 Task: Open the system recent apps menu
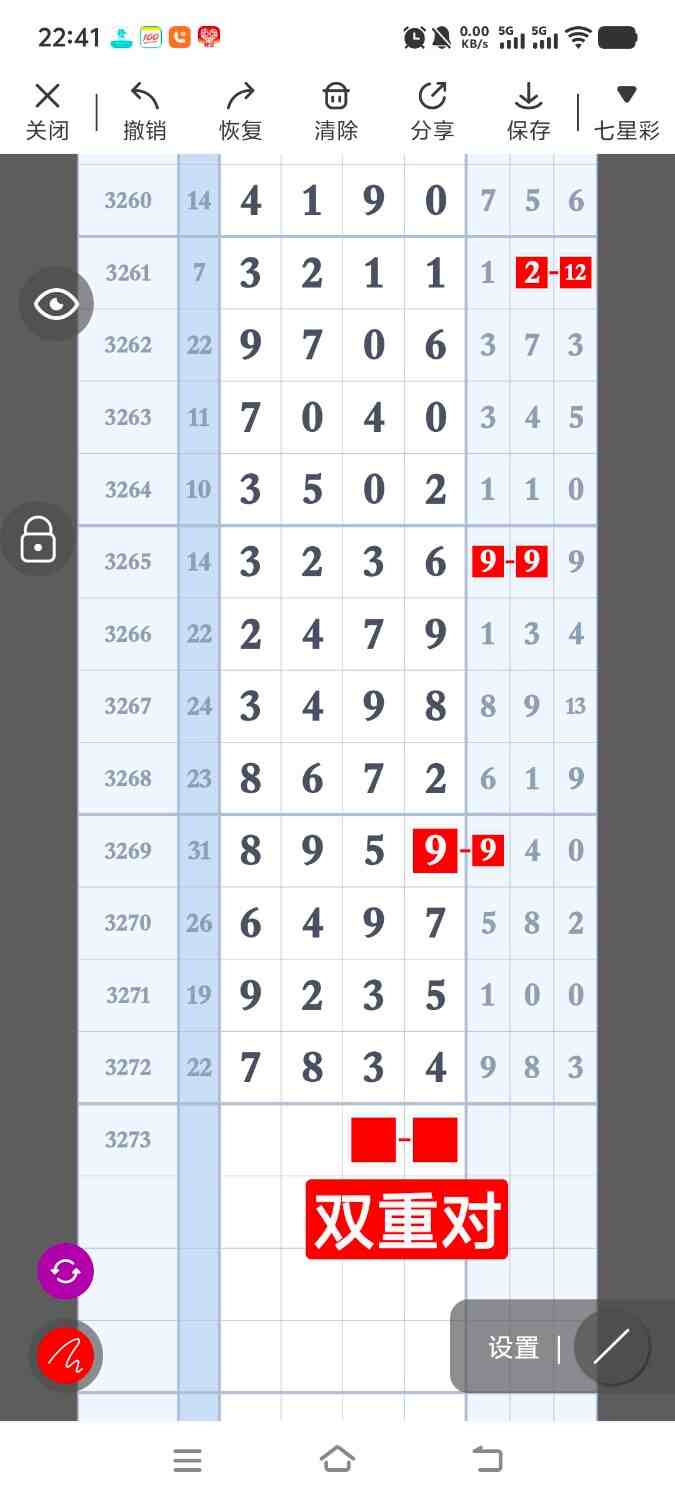pyautogui.click(x=187, y=1460)
